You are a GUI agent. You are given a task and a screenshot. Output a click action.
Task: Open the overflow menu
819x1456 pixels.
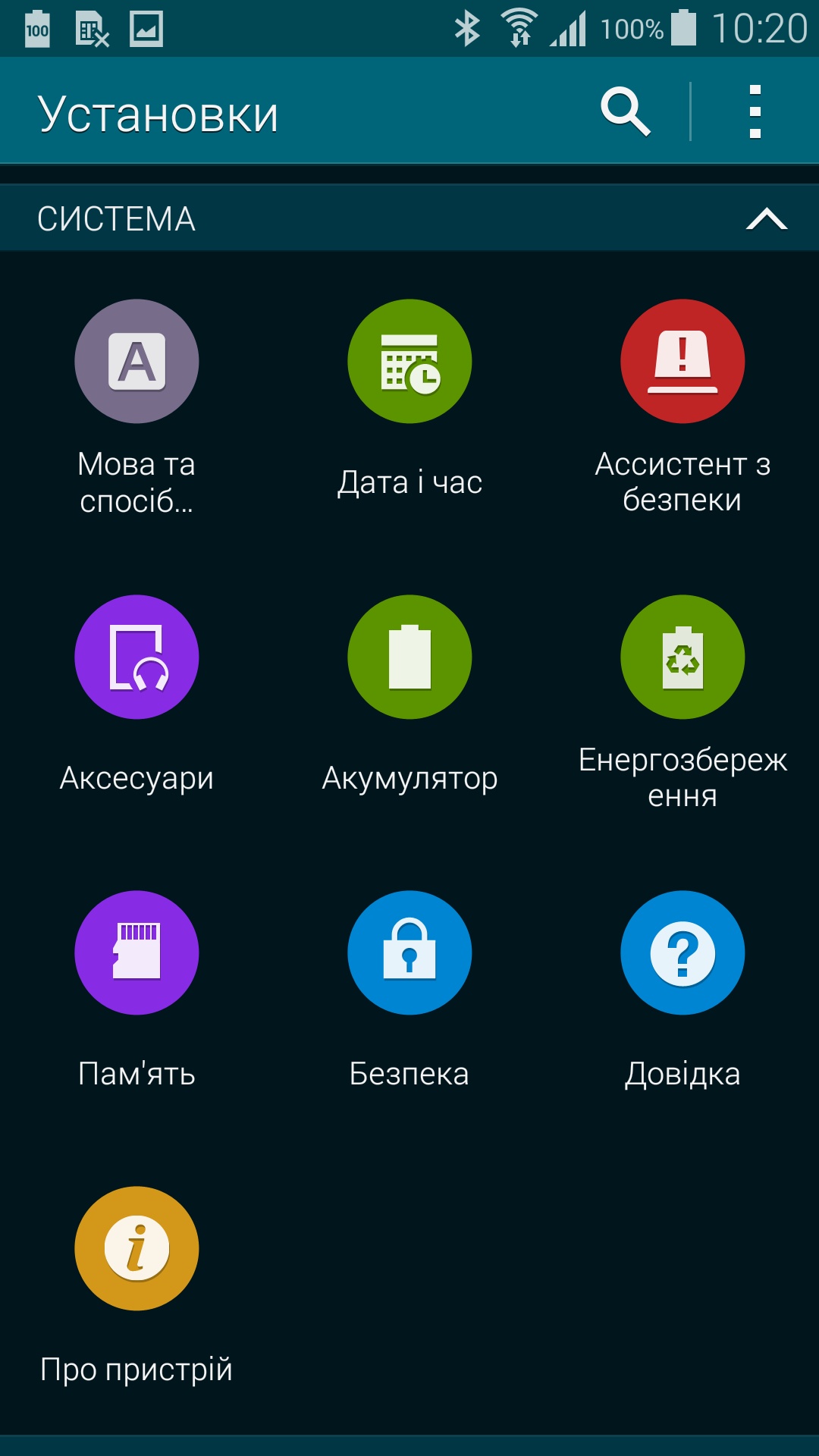click(755, 112)
